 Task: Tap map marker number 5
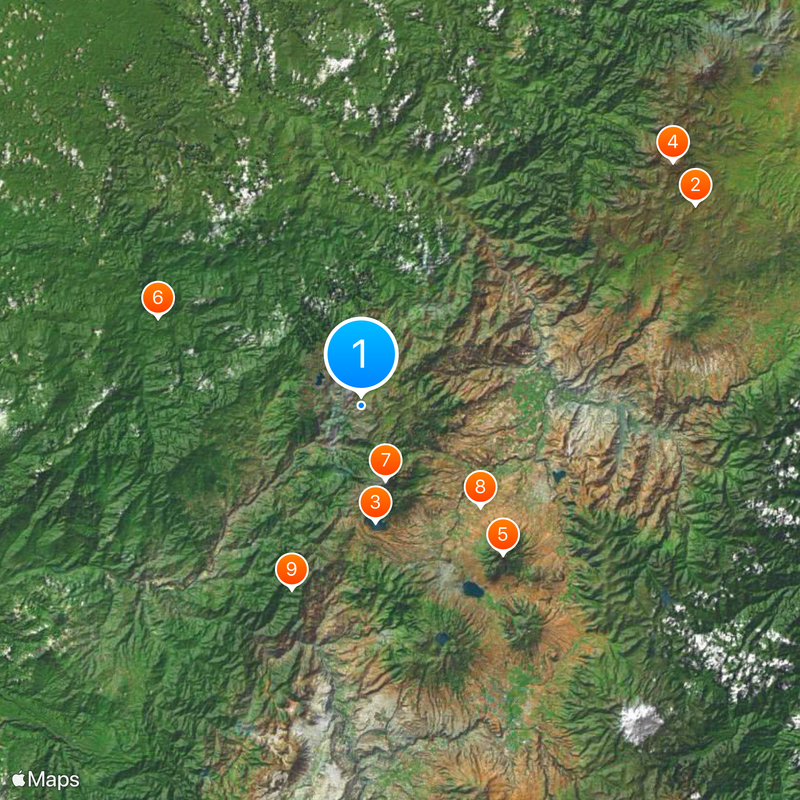tap(502, 534)
